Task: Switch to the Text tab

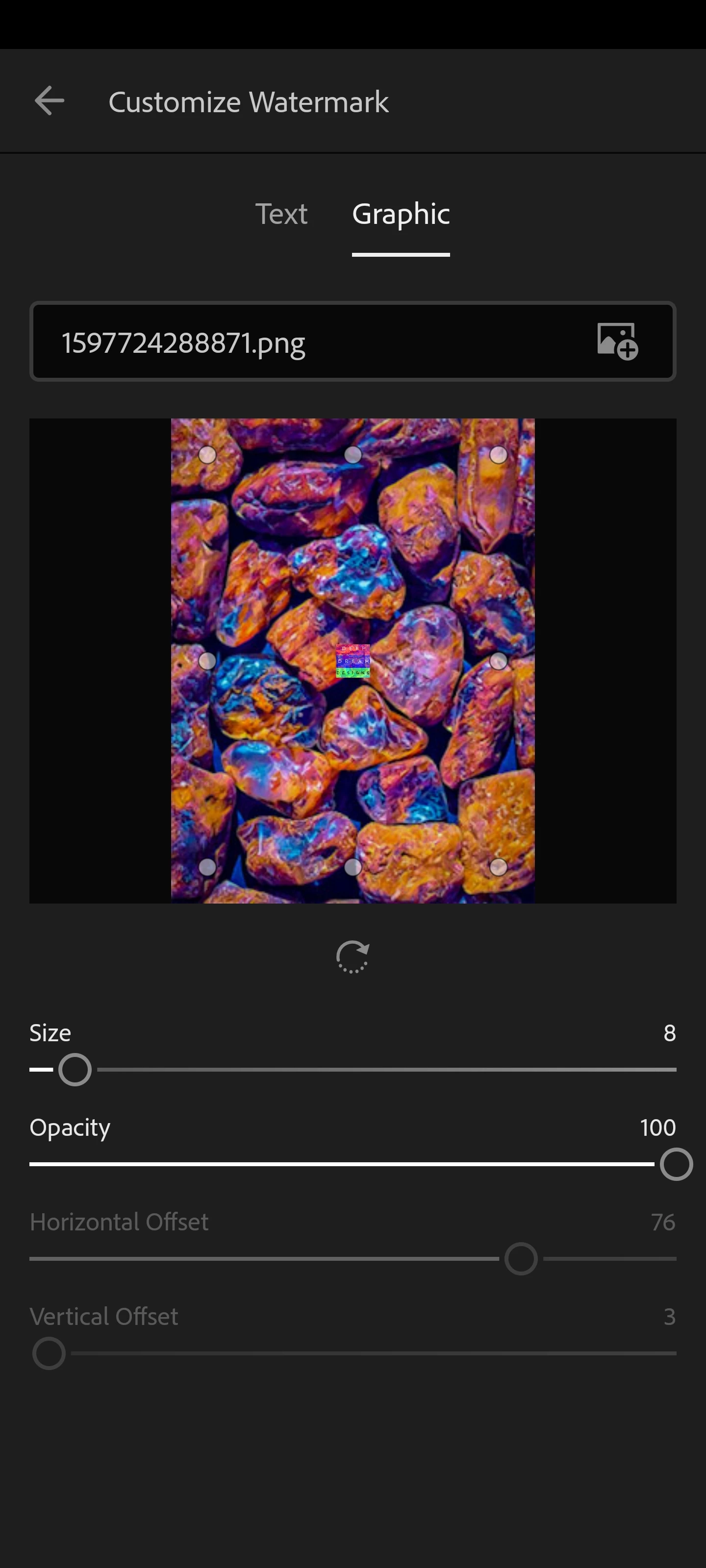Action: pos(281,214)
